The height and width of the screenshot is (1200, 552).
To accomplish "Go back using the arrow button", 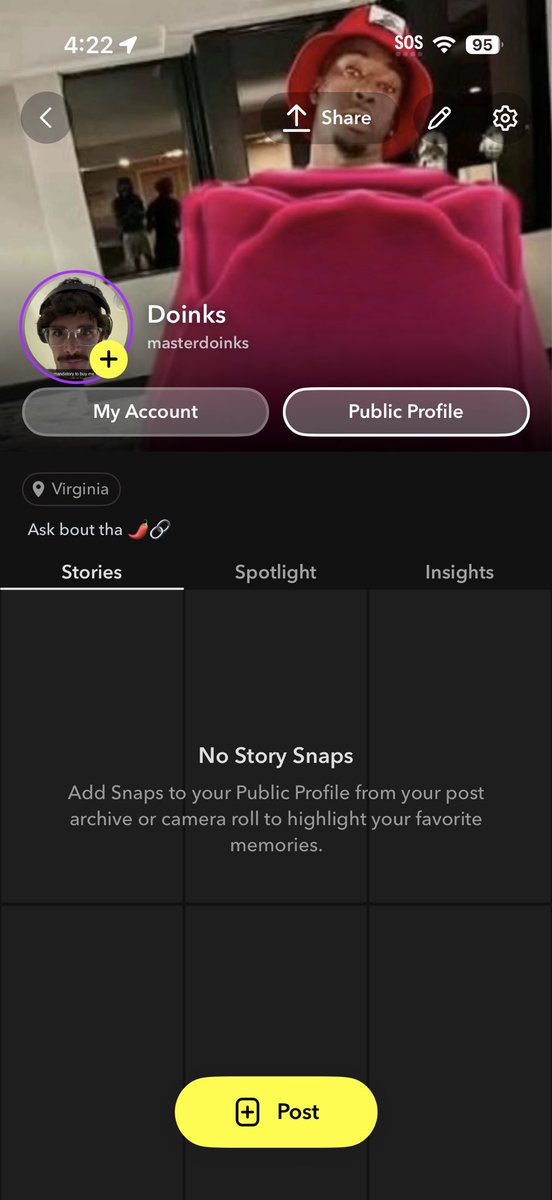I will coord(45,118).
